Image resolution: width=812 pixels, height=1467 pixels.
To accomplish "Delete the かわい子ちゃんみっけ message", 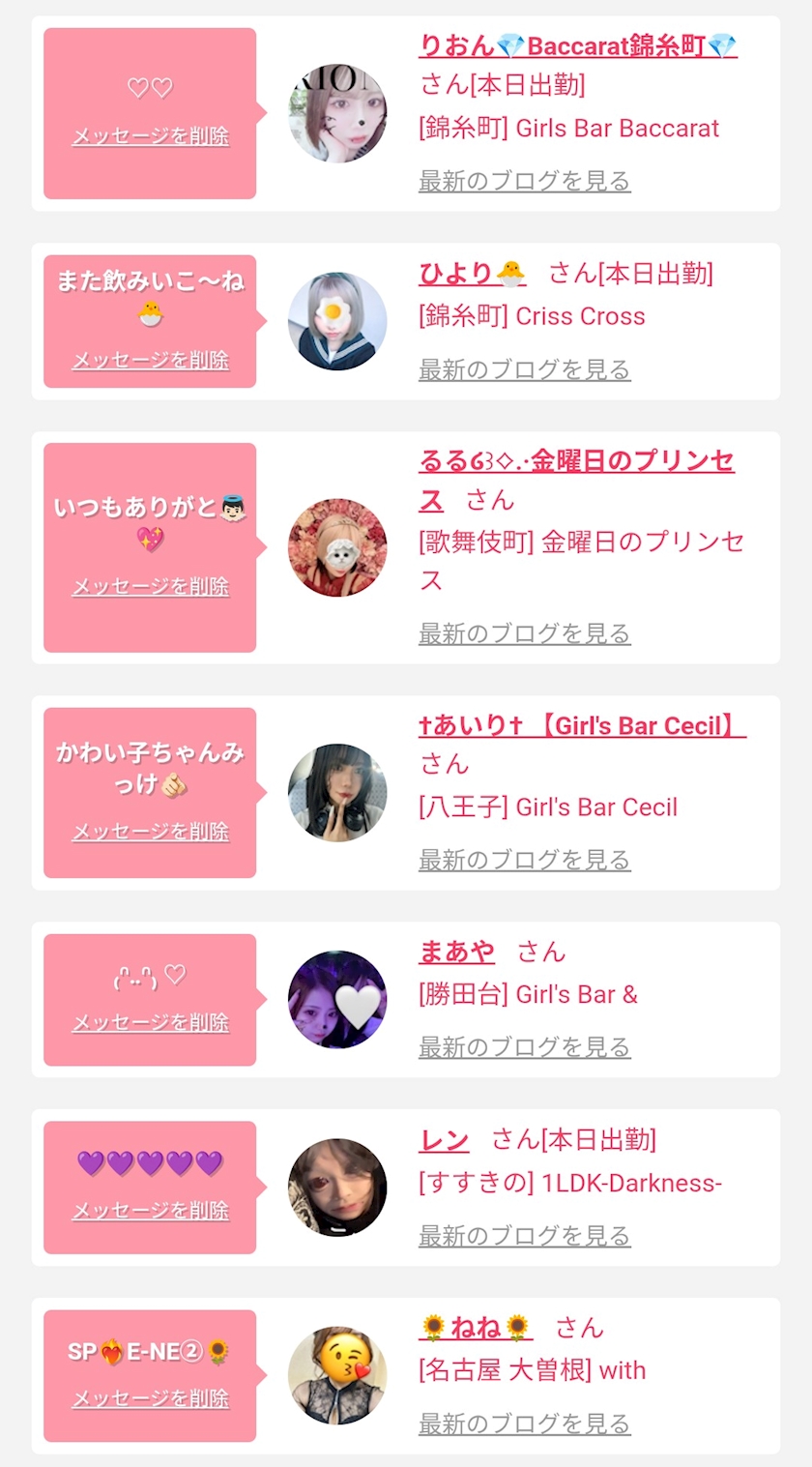I will [151, 832].
